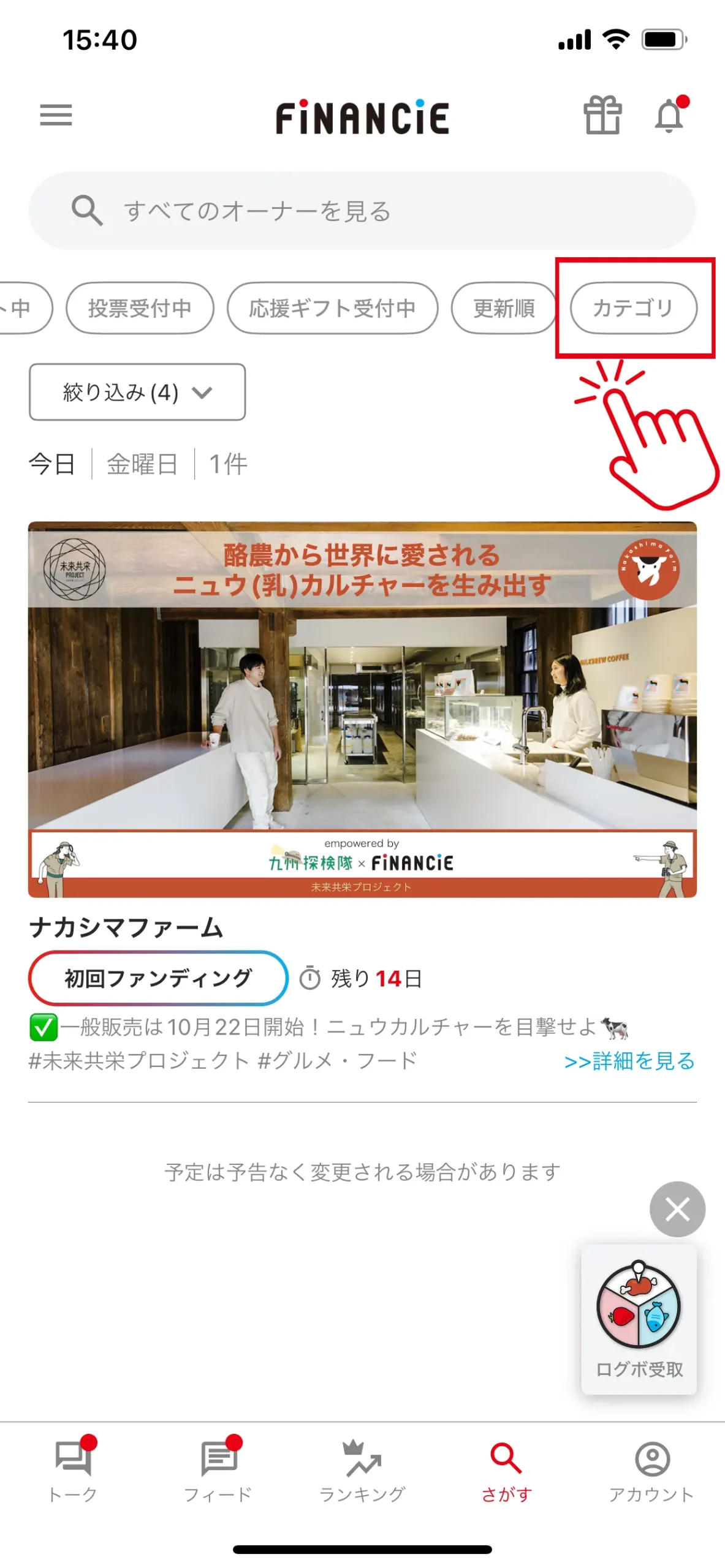Sort by 更新順 chip
Image resolution: width=725 pixels, height=1568 pixels.
click(504, 308)
